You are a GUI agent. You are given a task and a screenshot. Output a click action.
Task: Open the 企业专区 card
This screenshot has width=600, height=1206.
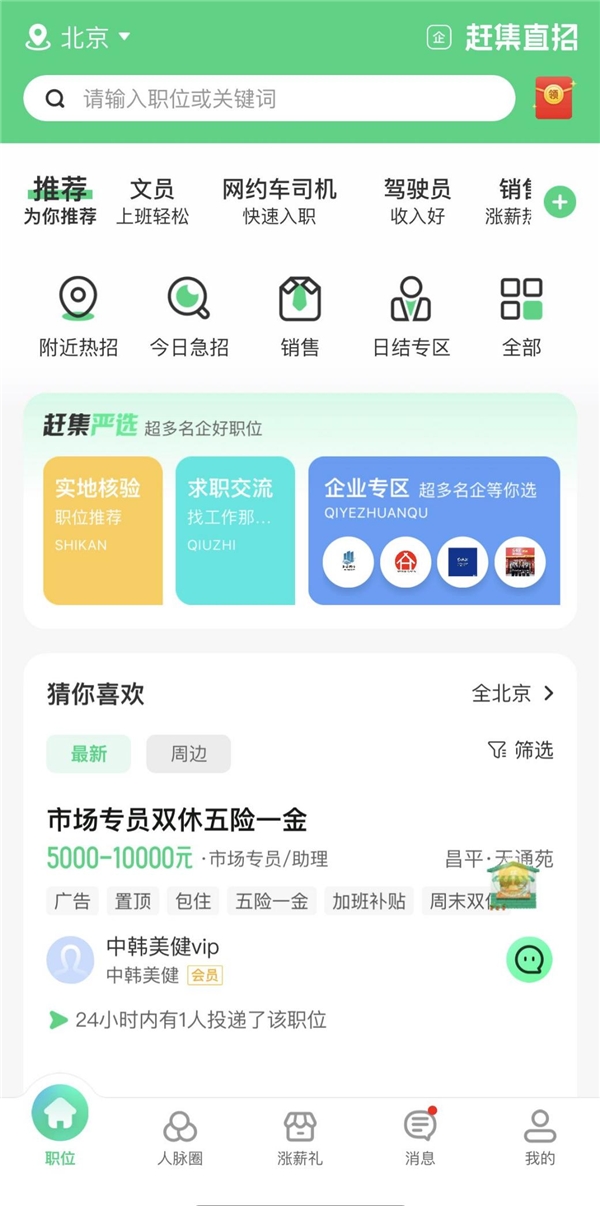pyautogui.click(x=434, y=531)
